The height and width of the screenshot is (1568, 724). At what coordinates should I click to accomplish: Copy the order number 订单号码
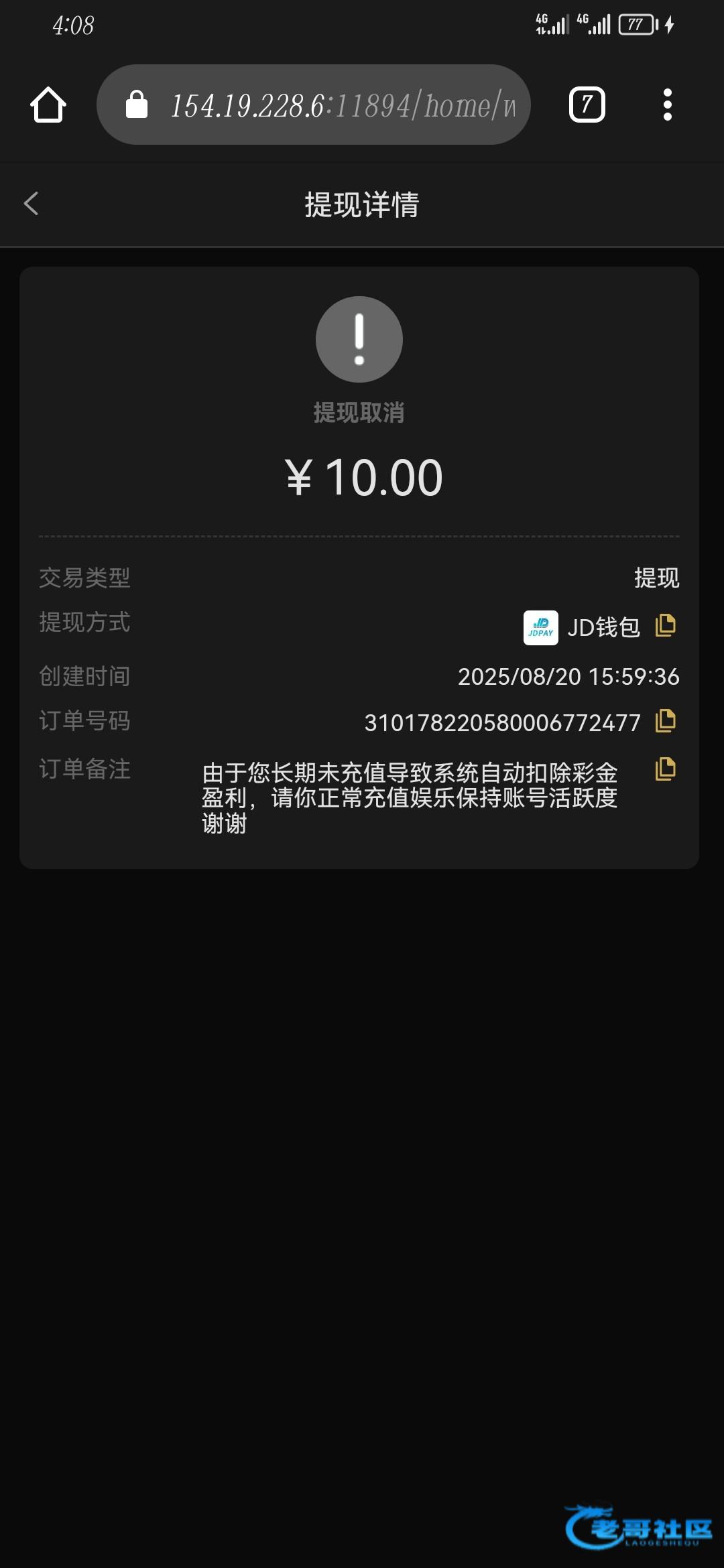[665, 720]
